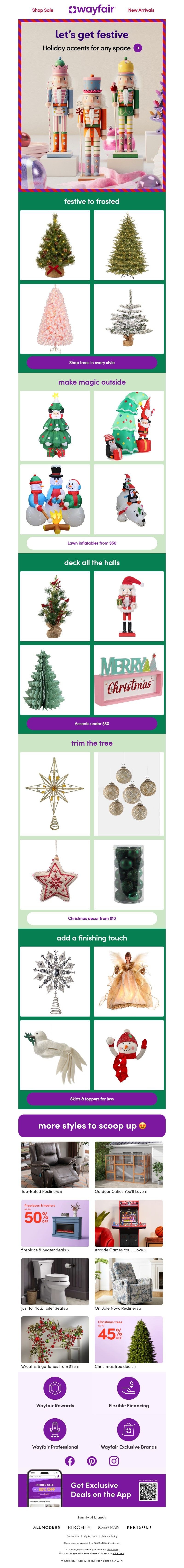The image size is (184, 1568).
Task: Visit Wayfair's Instagram page
Action: coord(114,1461)
